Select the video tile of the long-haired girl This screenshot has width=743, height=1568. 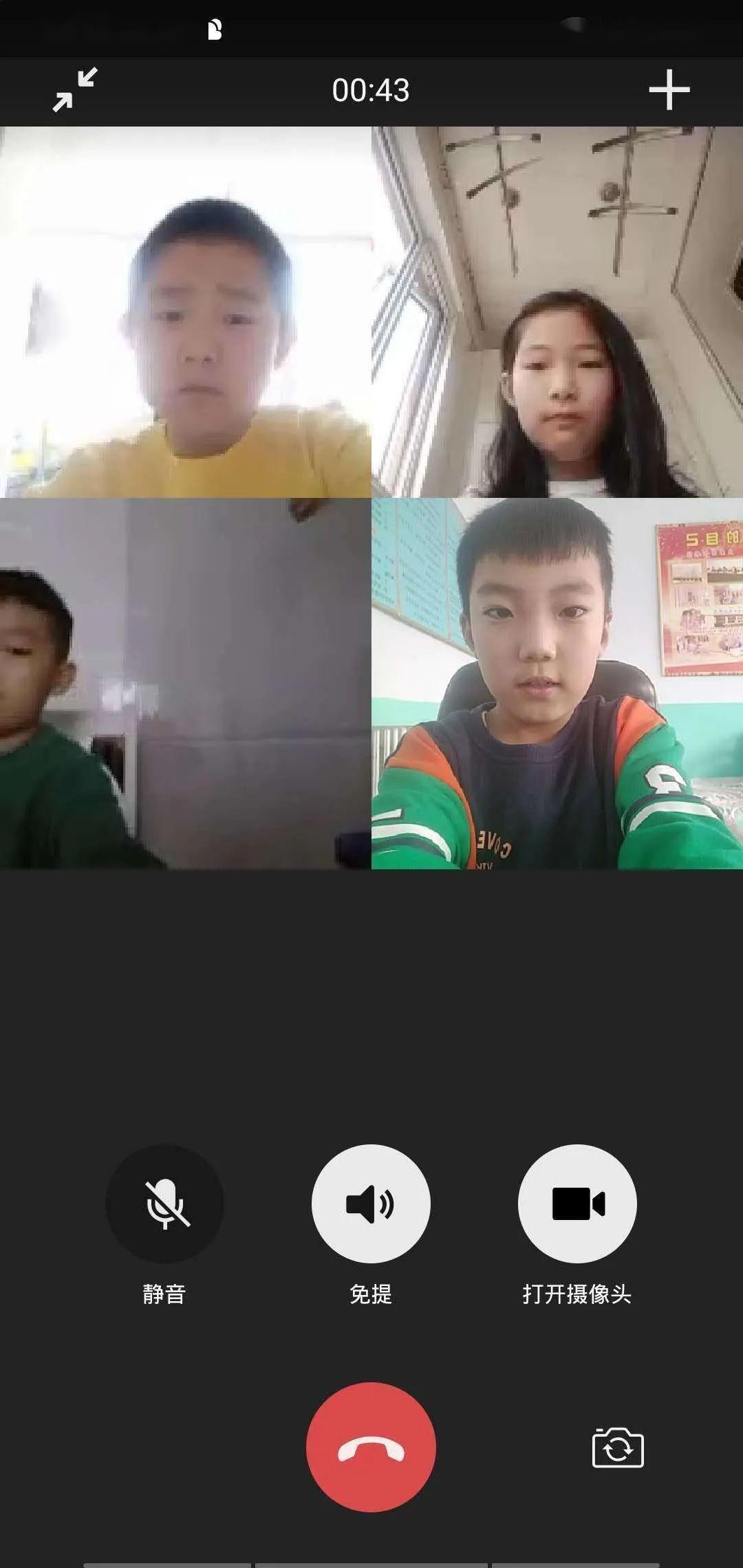(557, 312)
